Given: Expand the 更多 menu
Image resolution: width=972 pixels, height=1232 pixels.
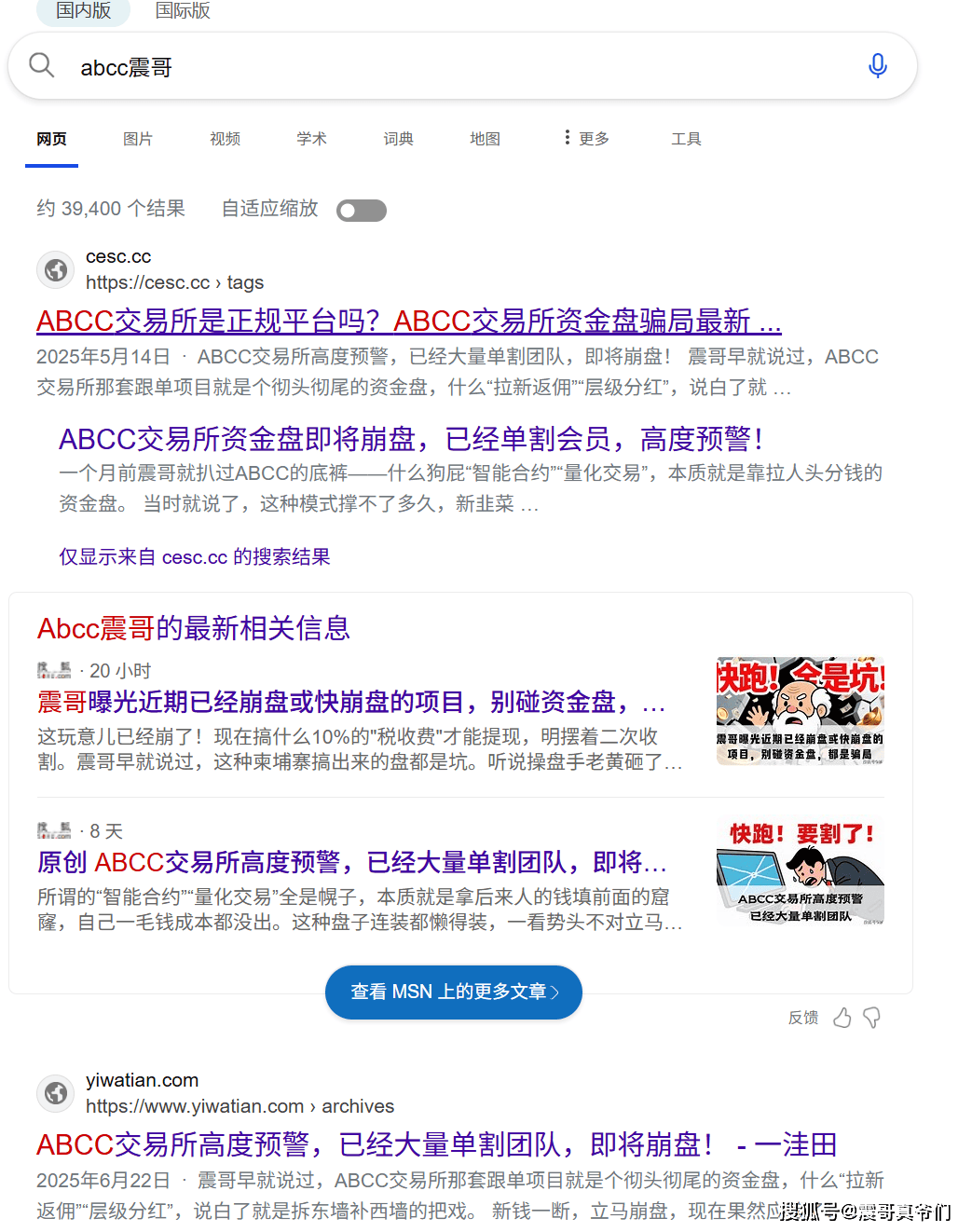Looking at the screenshot, I should click(586, 139).
